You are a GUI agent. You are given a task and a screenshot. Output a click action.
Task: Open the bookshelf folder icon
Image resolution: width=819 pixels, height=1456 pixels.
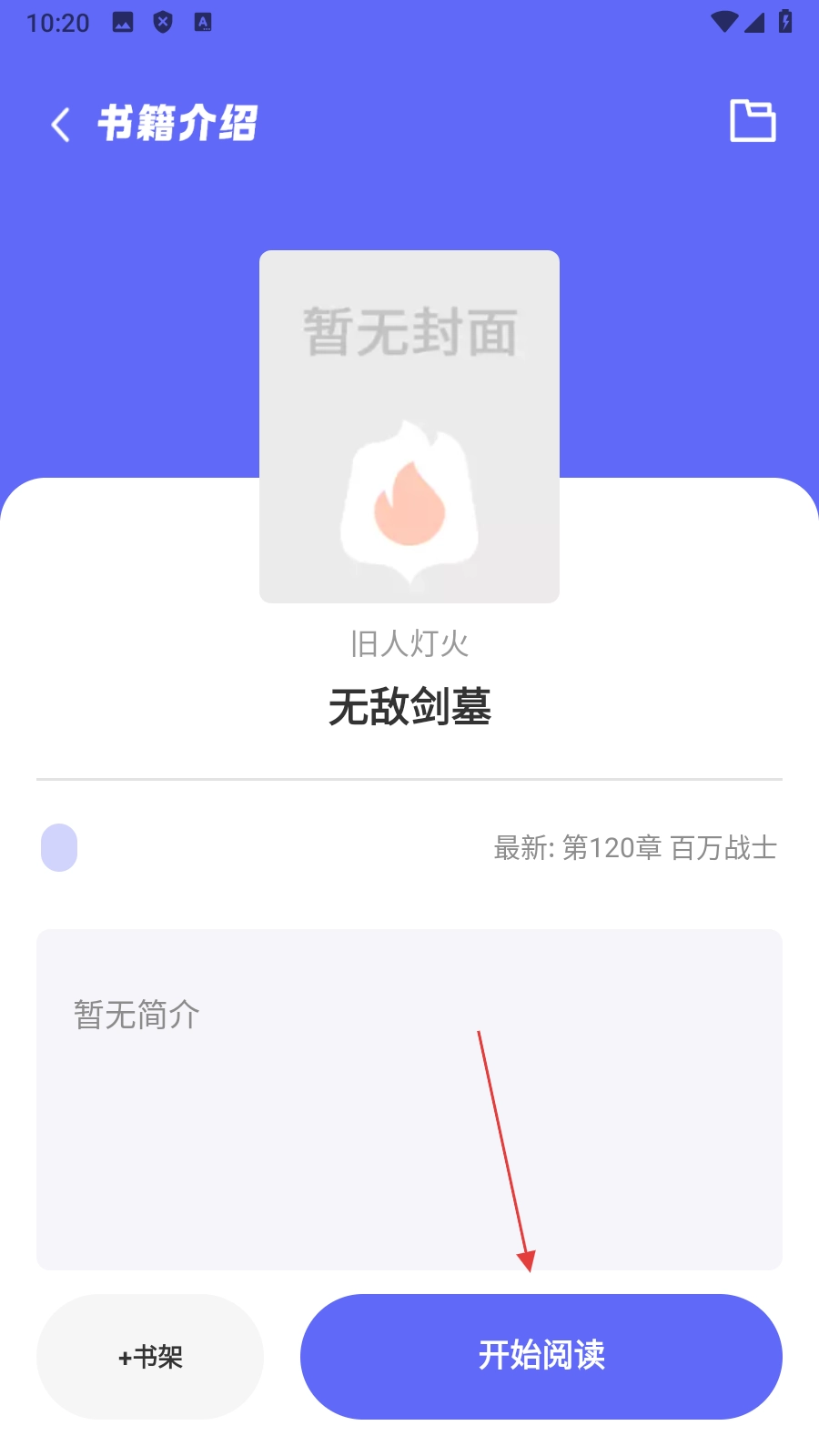click(x=753, y=121)
